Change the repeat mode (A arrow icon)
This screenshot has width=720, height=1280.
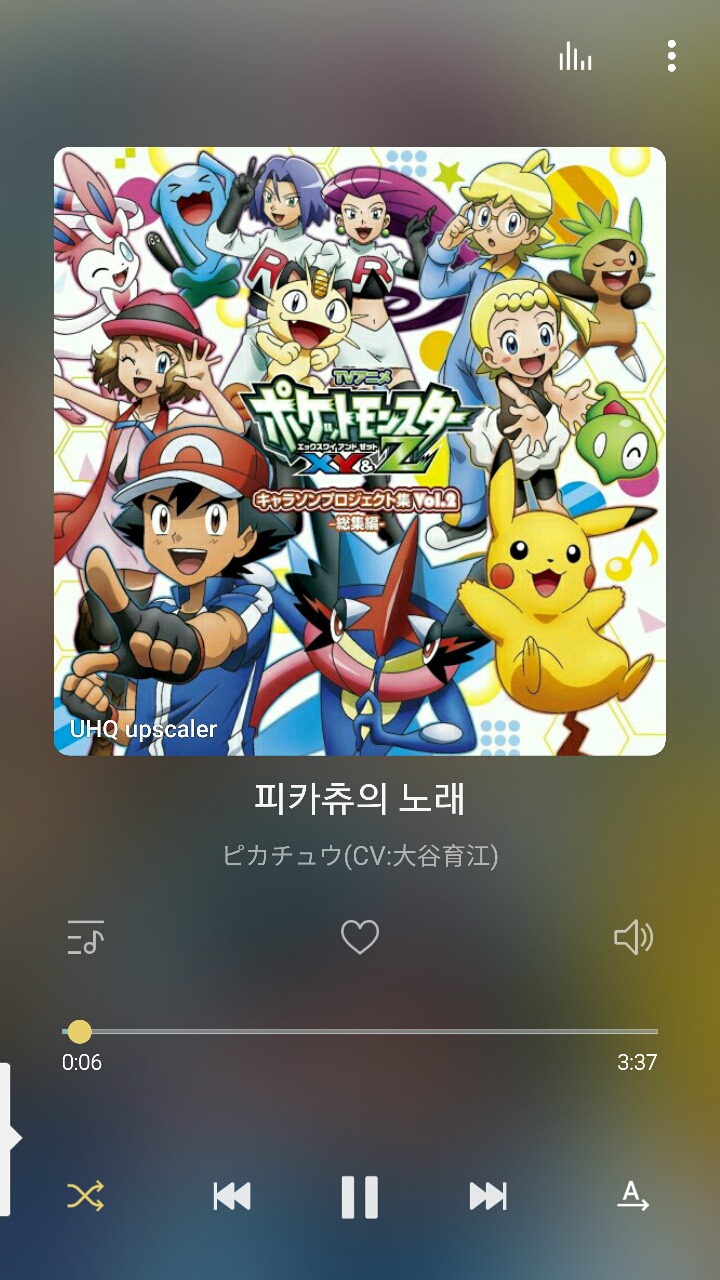tap(633, 1196)
